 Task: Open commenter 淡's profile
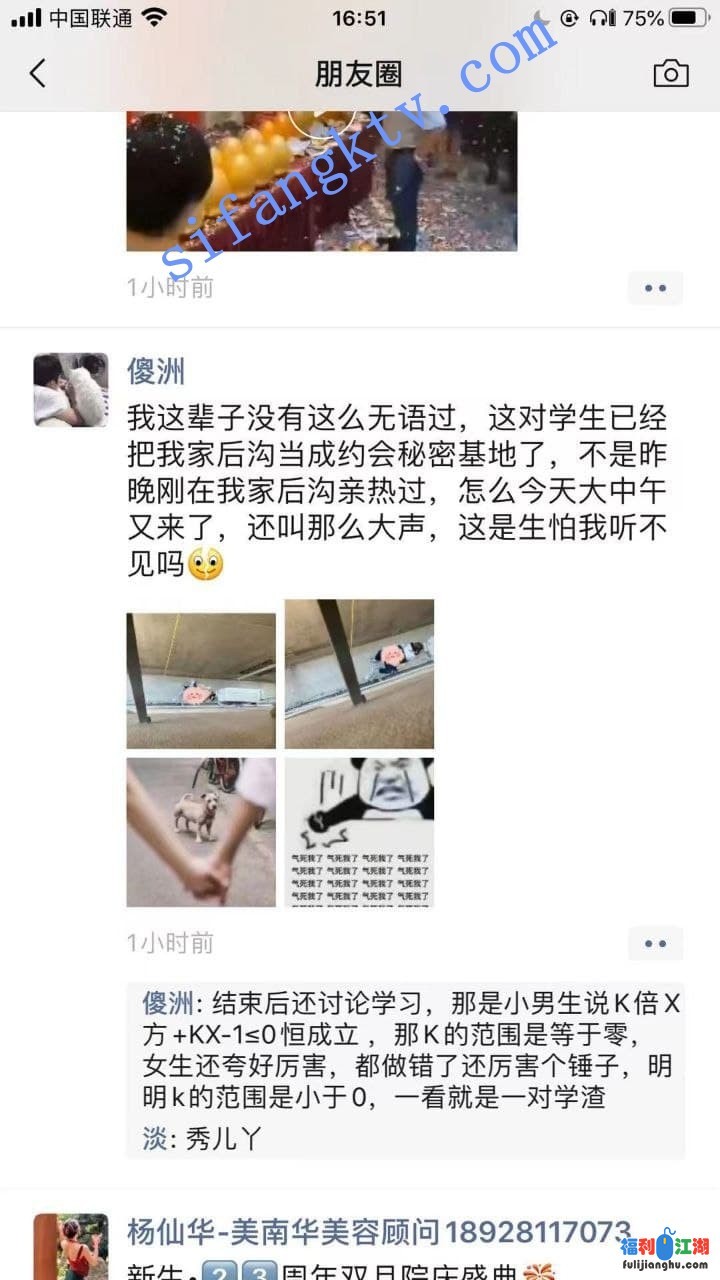point(154,1138)
